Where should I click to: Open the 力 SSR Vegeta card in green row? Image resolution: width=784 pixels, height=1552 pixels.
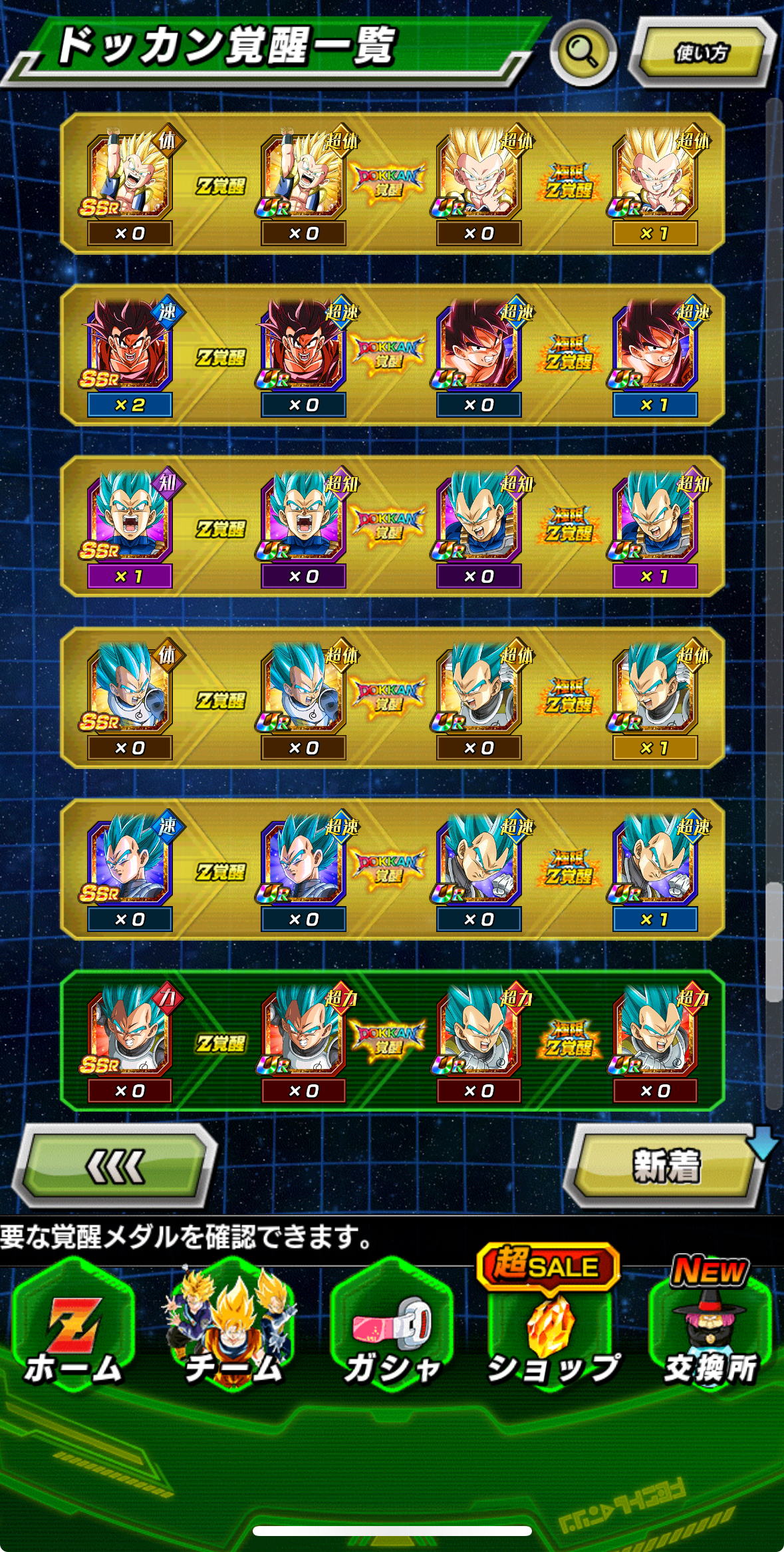click(x=130, y=1043)
